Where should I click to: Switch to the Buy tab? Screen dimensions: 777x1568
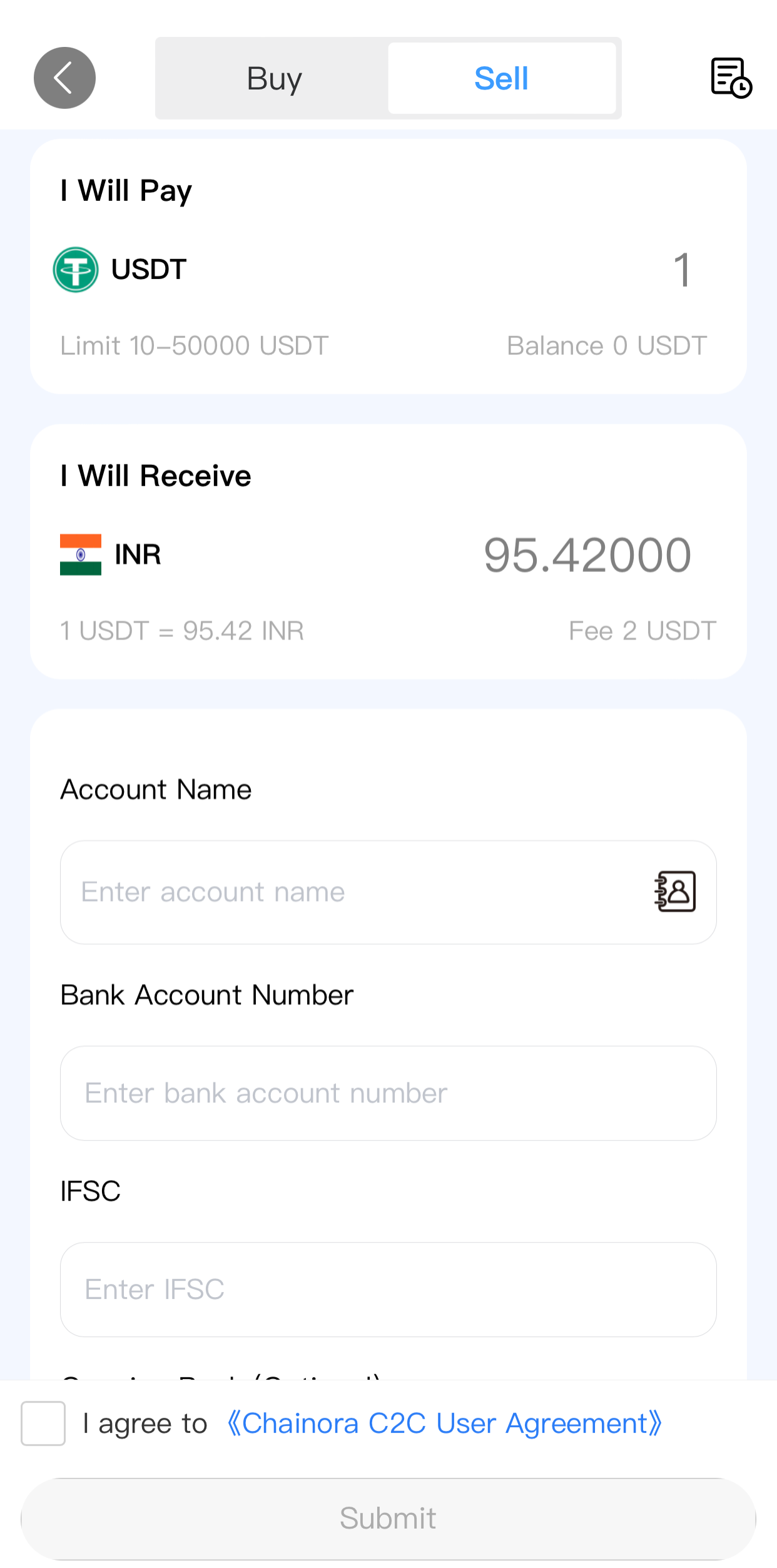click(x=274, y=78)
